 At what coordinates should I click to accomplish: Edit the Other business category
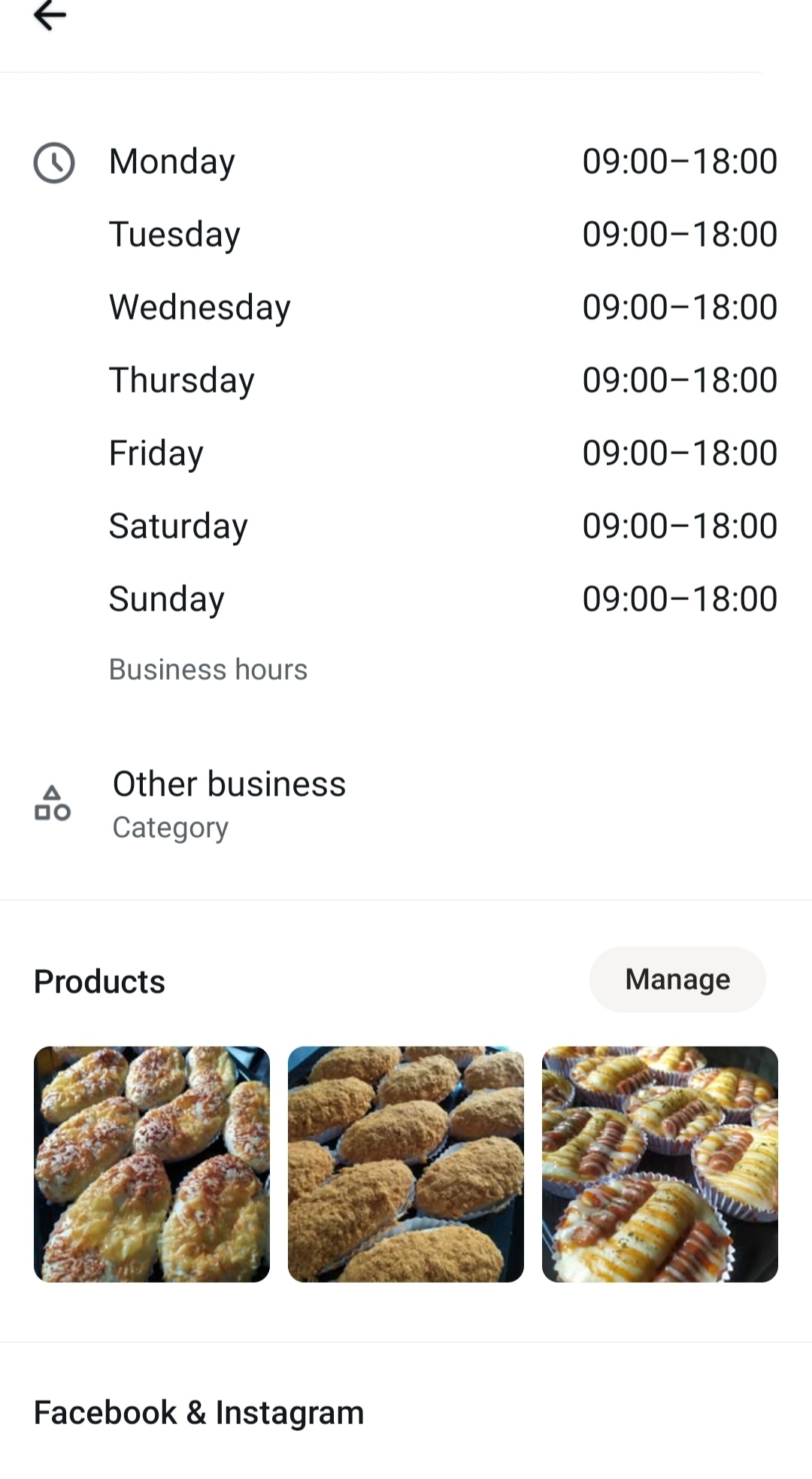pyautogui.click(x=229, y=803)
